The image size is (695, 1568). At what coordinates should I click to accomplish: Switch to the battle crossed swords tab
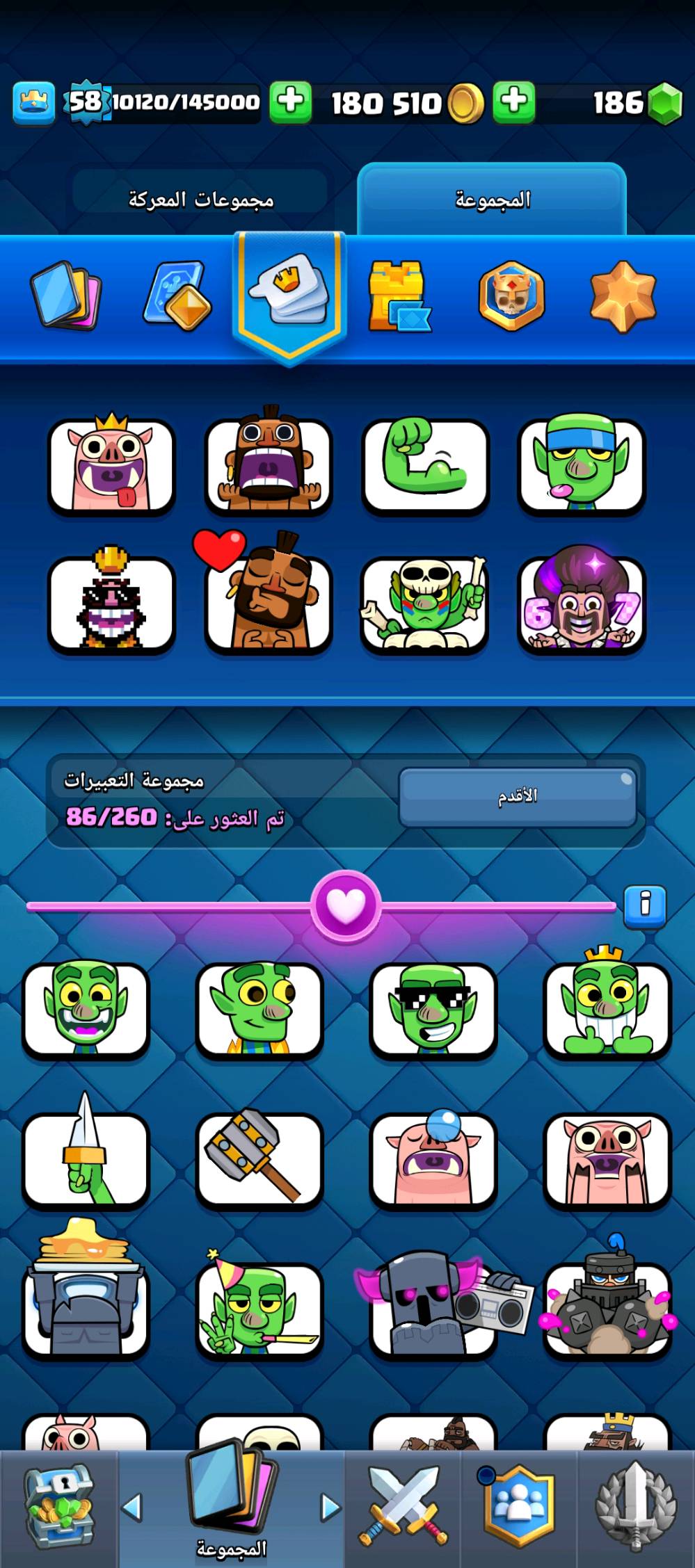click(x=404, y=1508)
